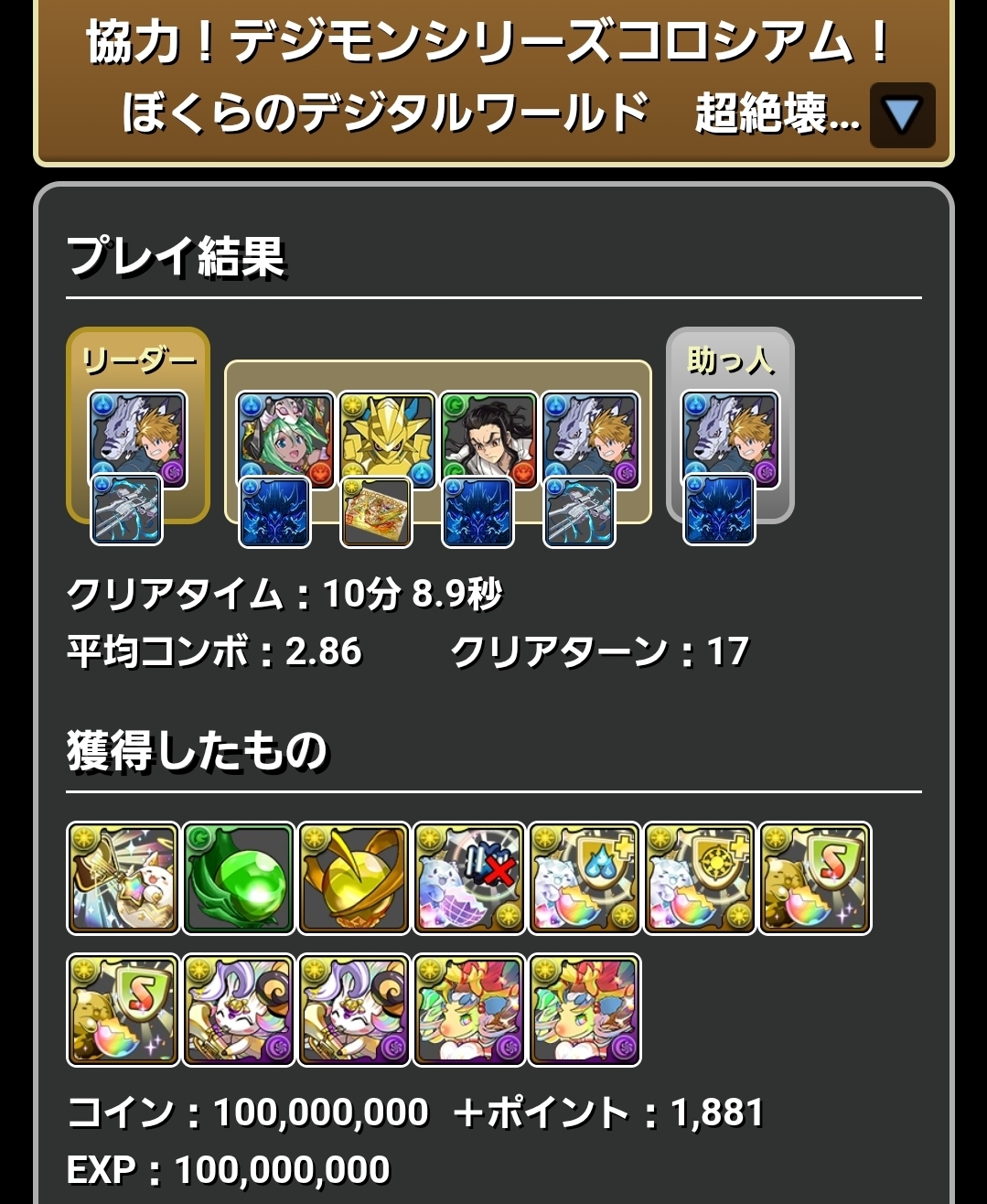987x1204 pixels.
Task: Open the golden fruit reward item
Action: pos(354,878)
